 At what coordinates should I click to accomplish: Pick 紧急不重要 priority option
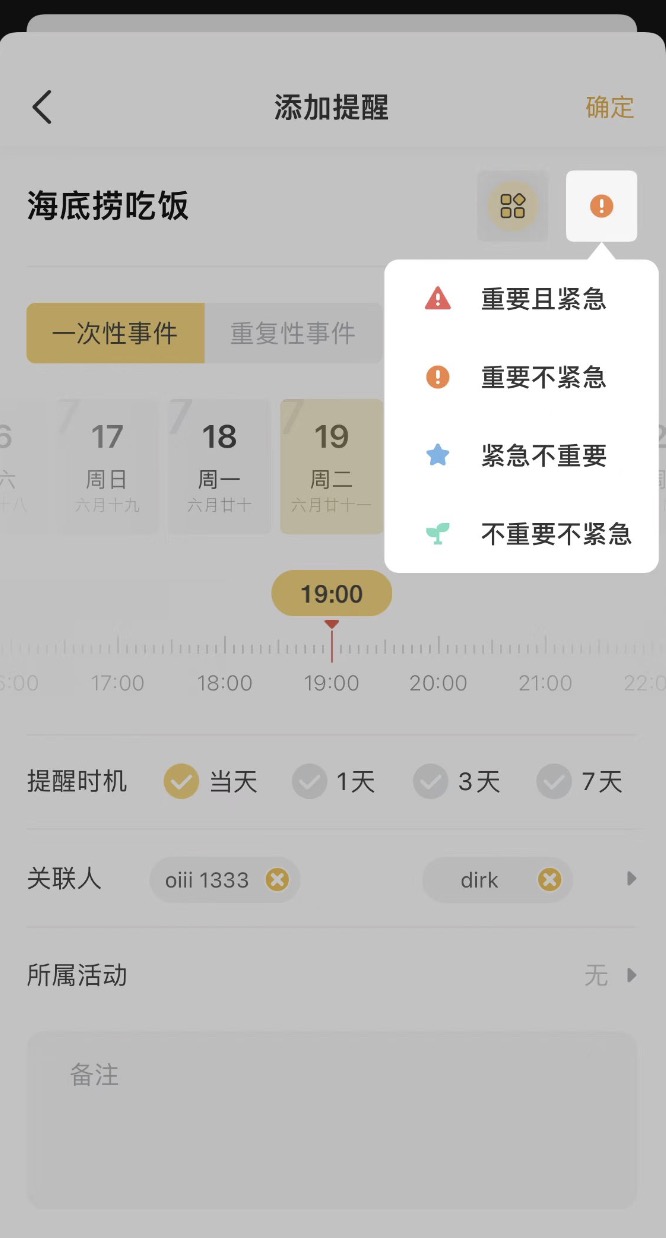coord(522,456)
